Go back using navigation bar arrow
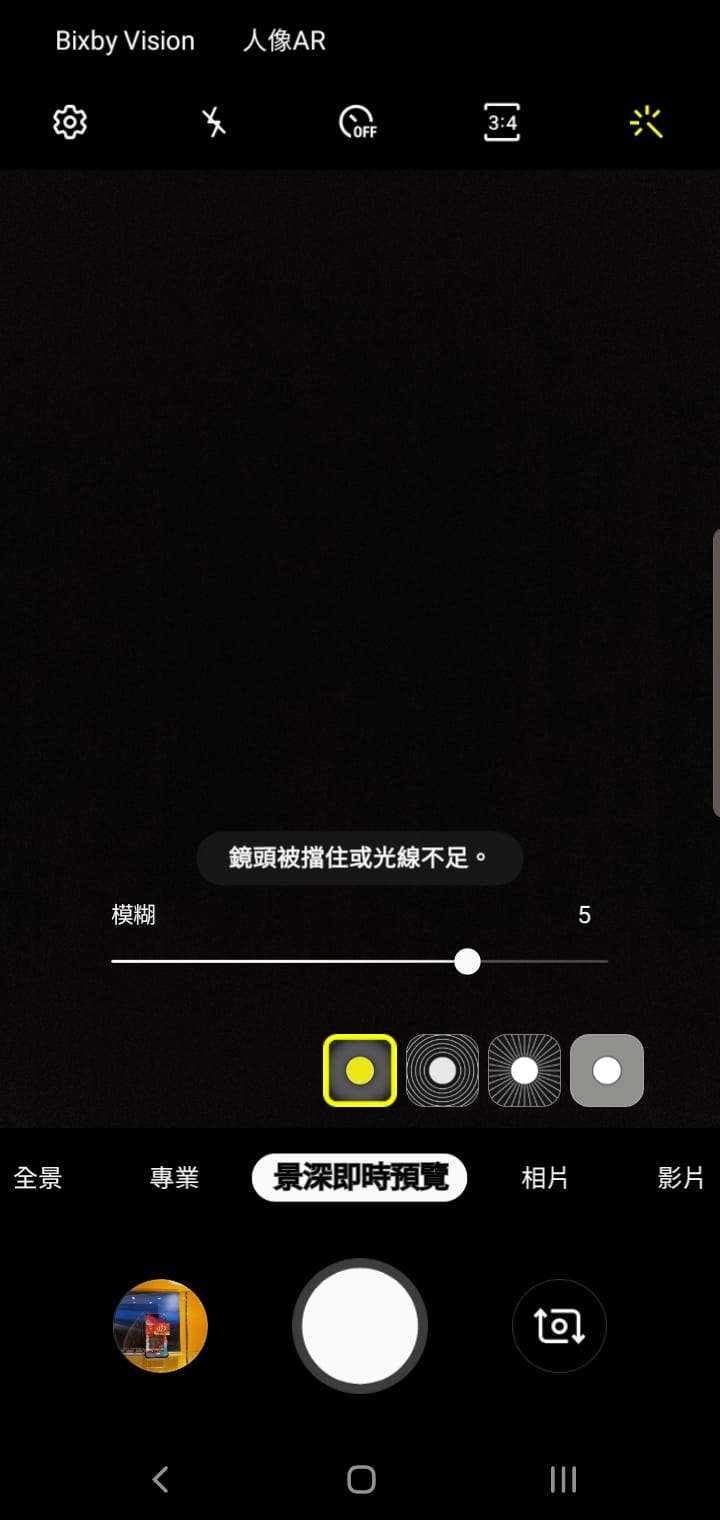Viewport: 720px width, 1520px height. click(x=160, y=1479)
